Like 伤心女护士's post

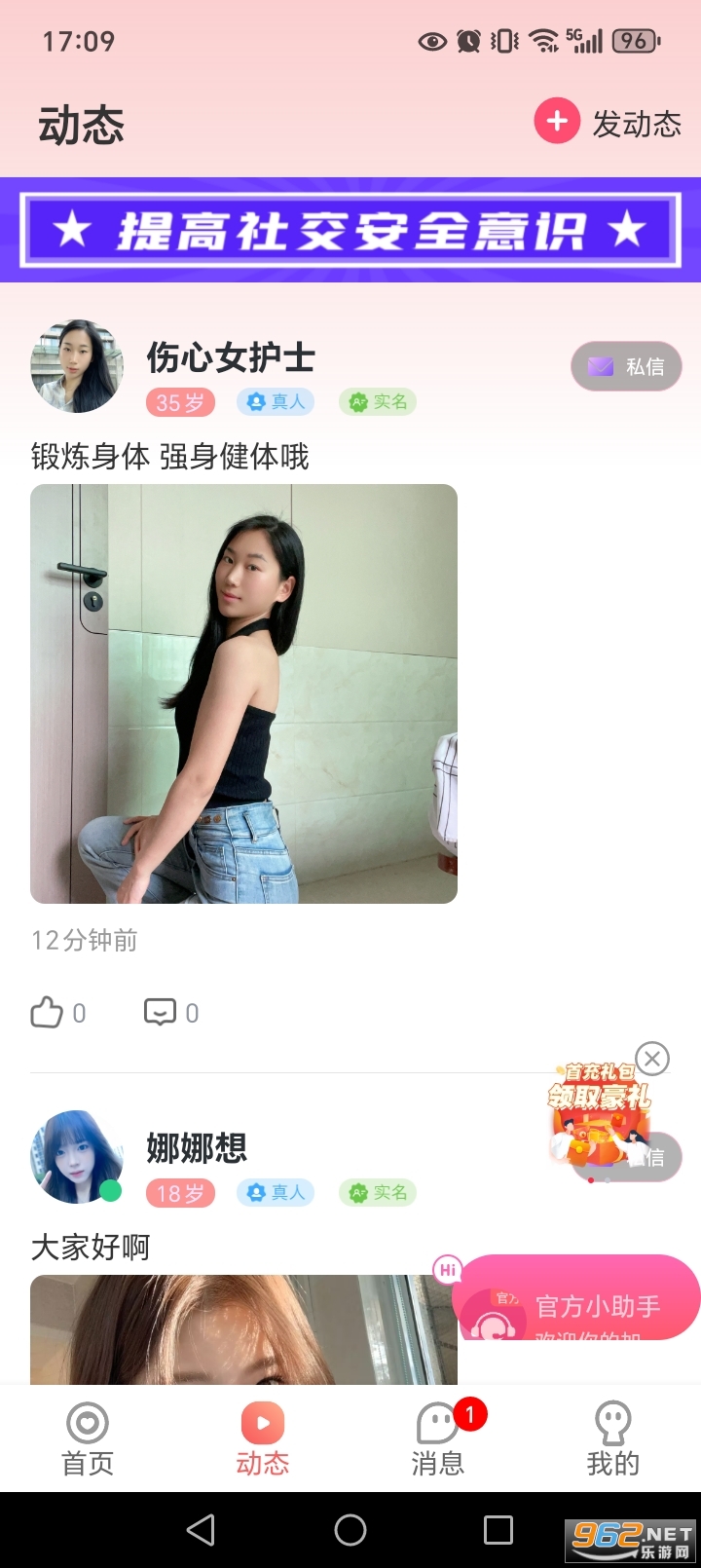(x=48, y=1013)
